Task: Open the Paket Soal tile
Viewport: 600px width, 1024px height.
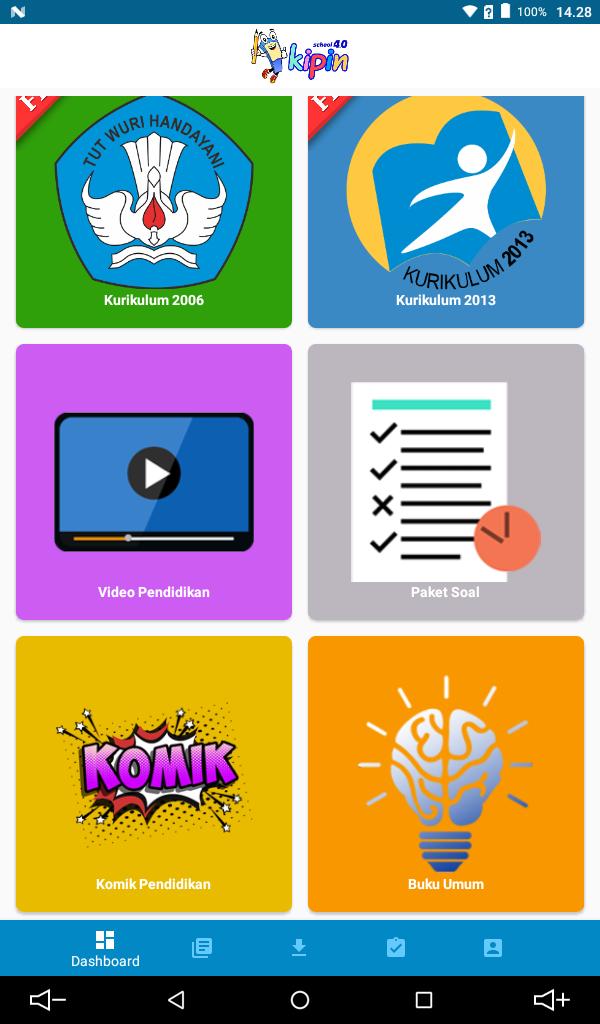Action: click(446, 482)
